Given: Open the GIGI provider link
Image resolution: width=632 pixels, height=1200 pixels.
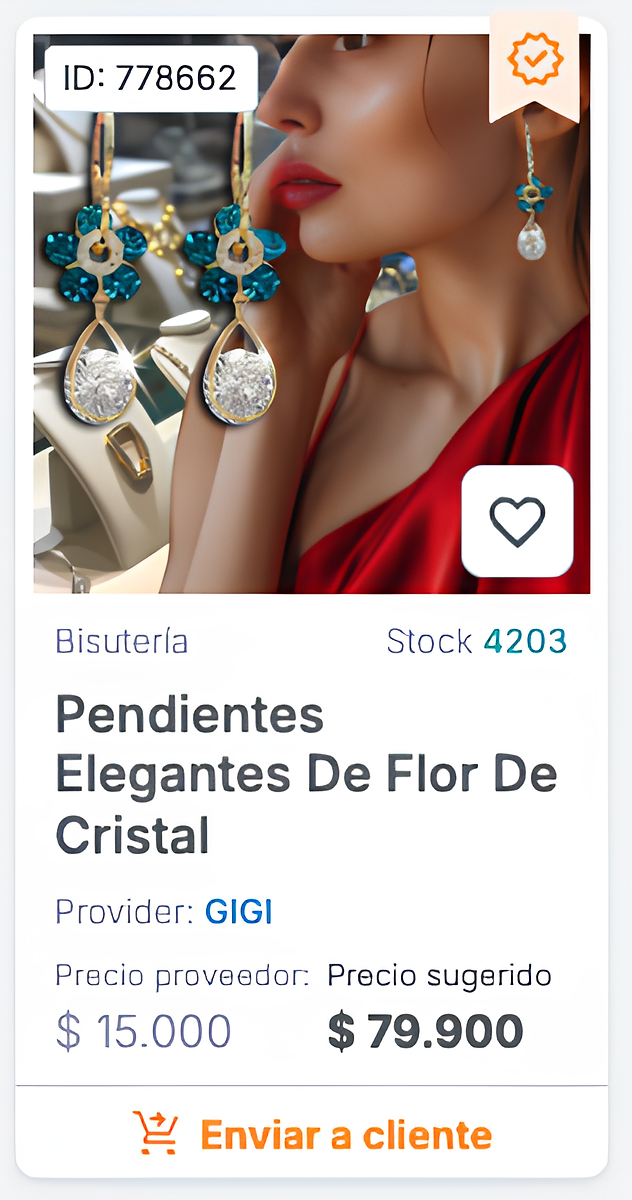Looking at the screenshot, I should tap(239, 912).
